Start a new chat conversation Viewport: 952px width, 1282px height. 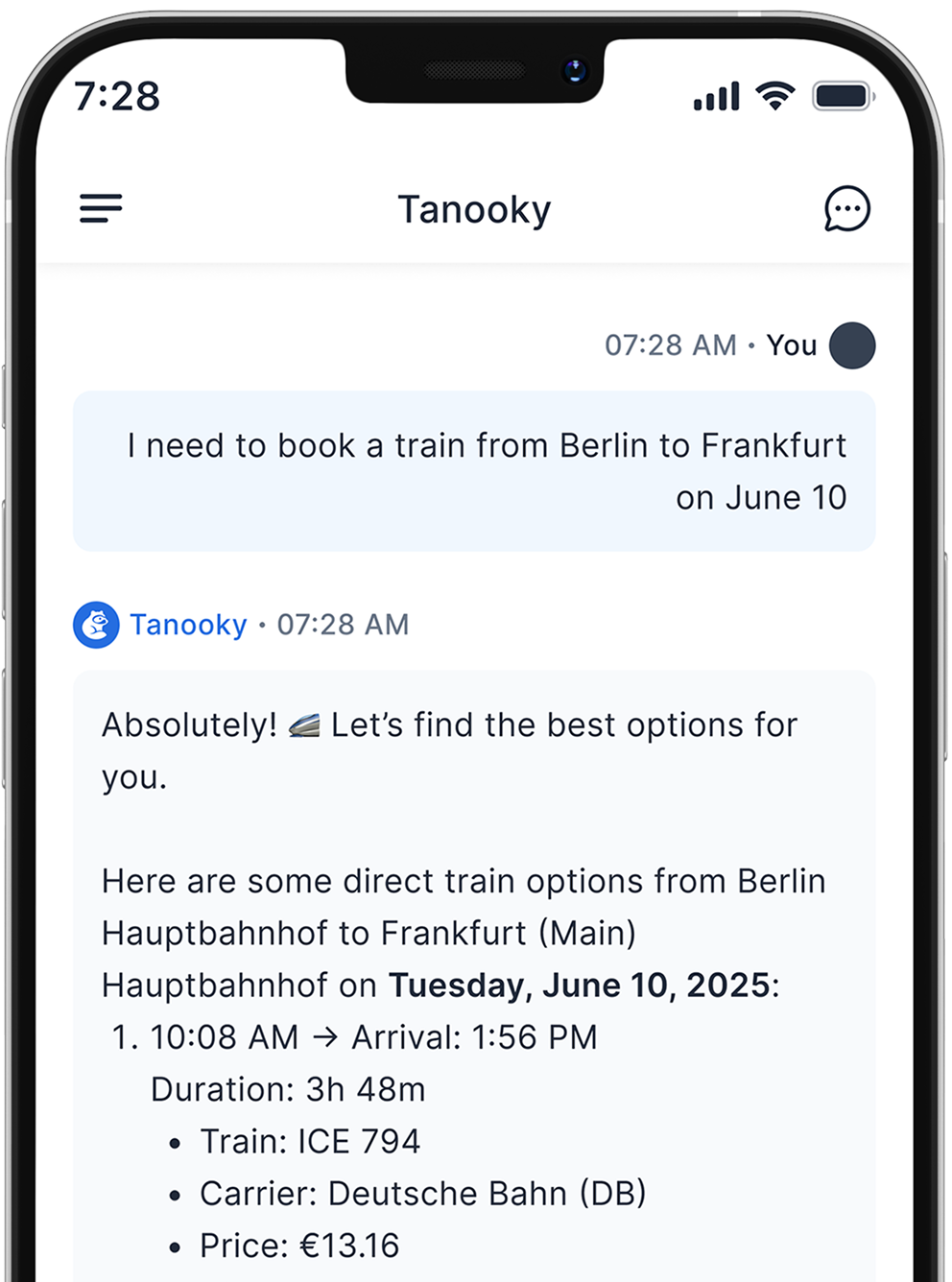tap(846, 208)
